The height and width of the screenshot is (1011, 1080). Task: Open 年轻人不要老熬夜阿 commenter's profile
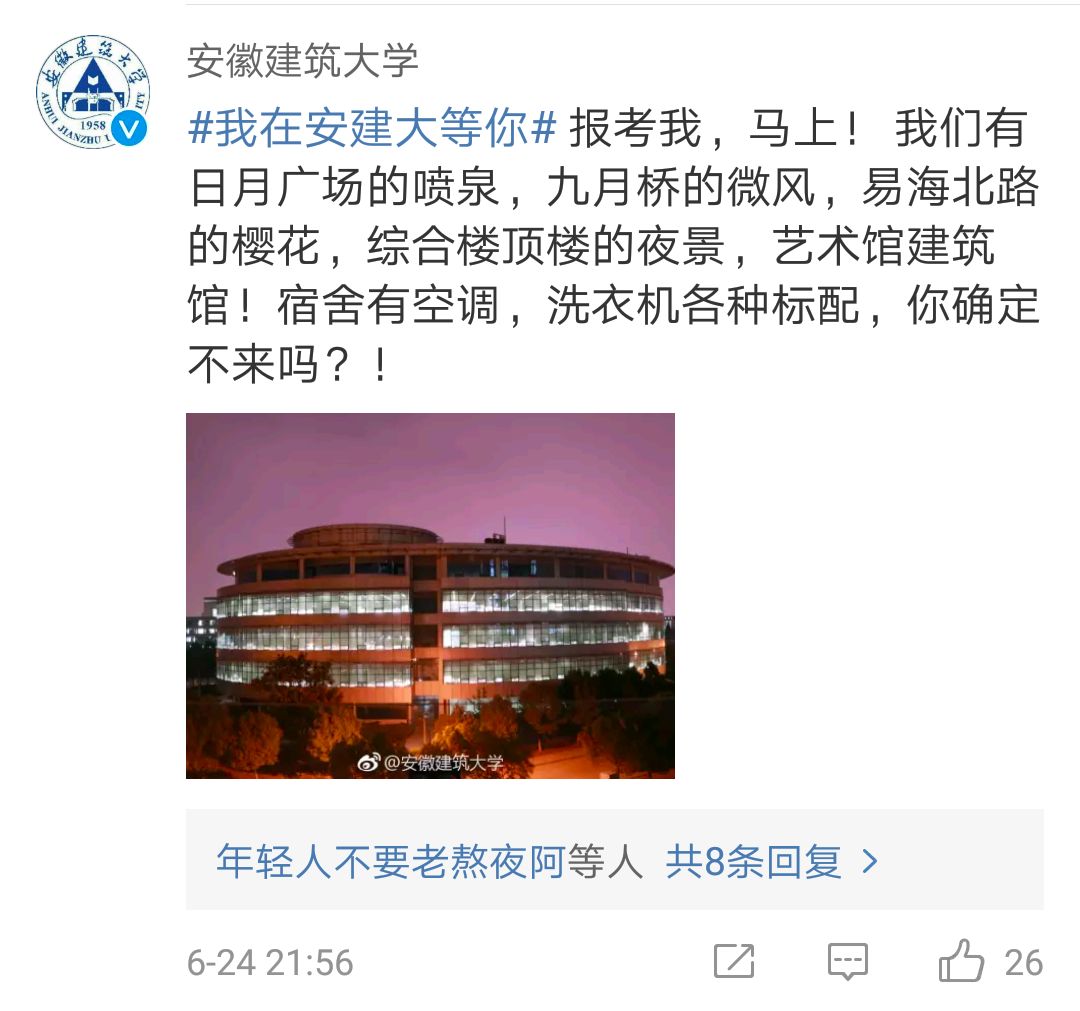391,861
